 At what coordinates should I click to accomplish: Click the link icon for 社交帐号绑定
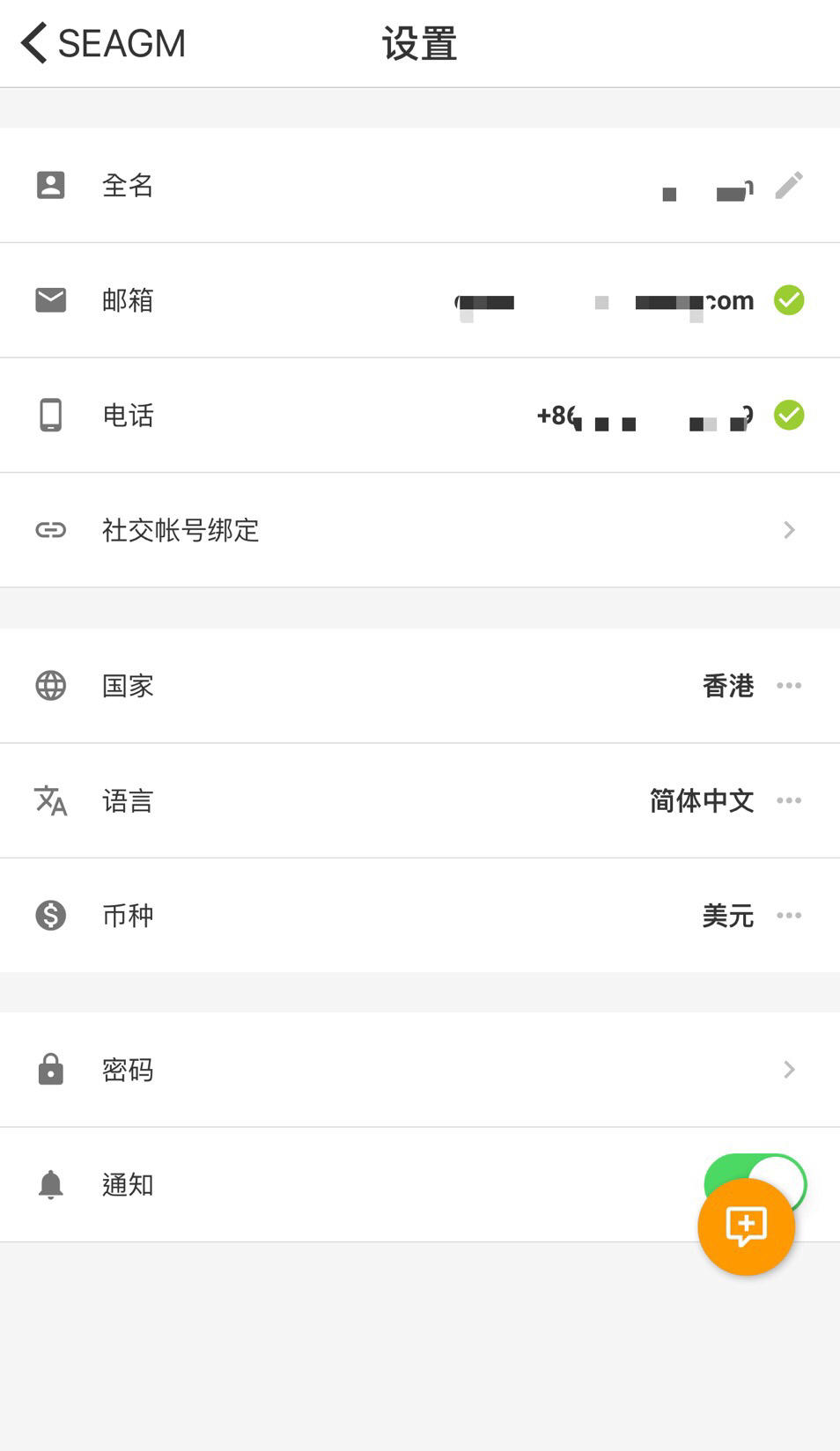pyautogui.click(x=50, y=530)
